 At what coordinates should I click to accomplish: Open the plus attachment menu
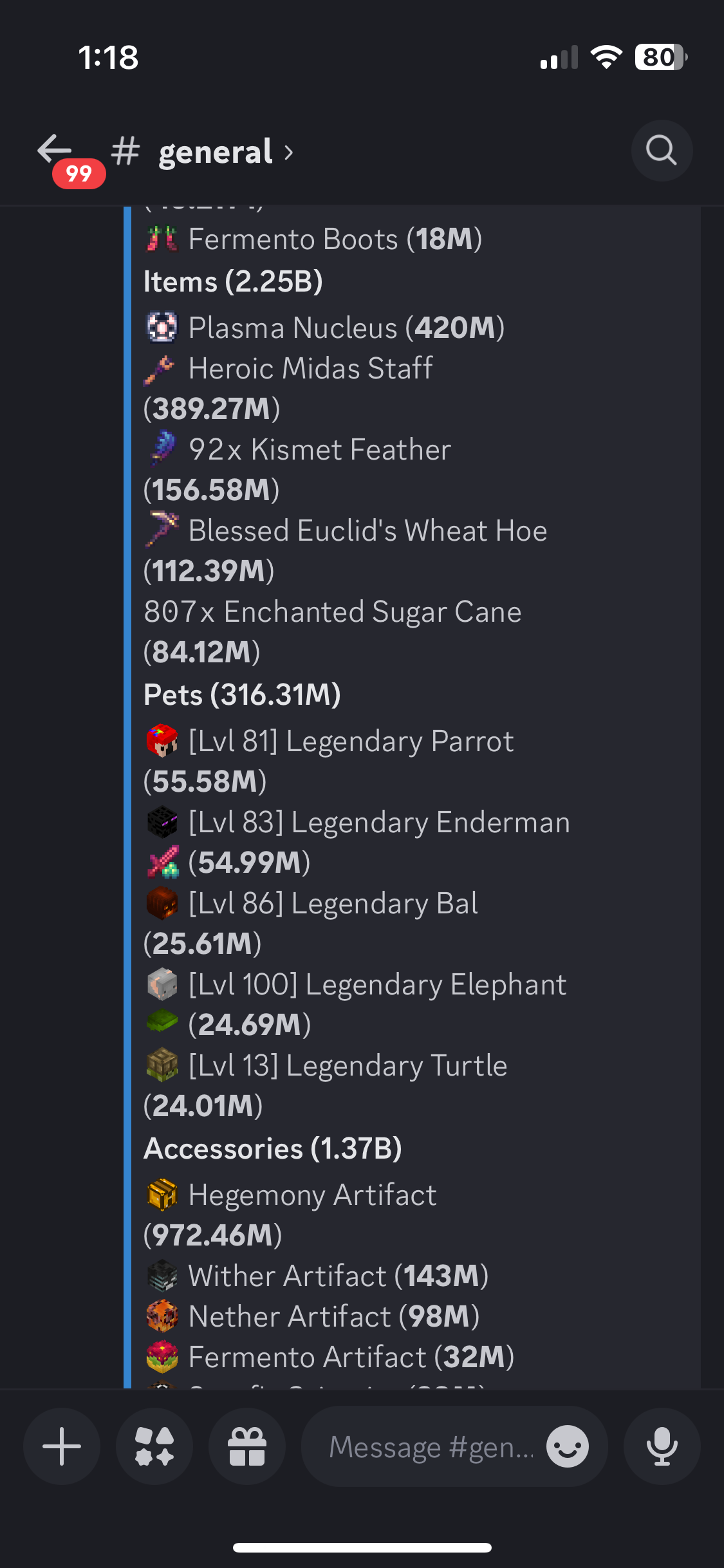(62, 1446)
